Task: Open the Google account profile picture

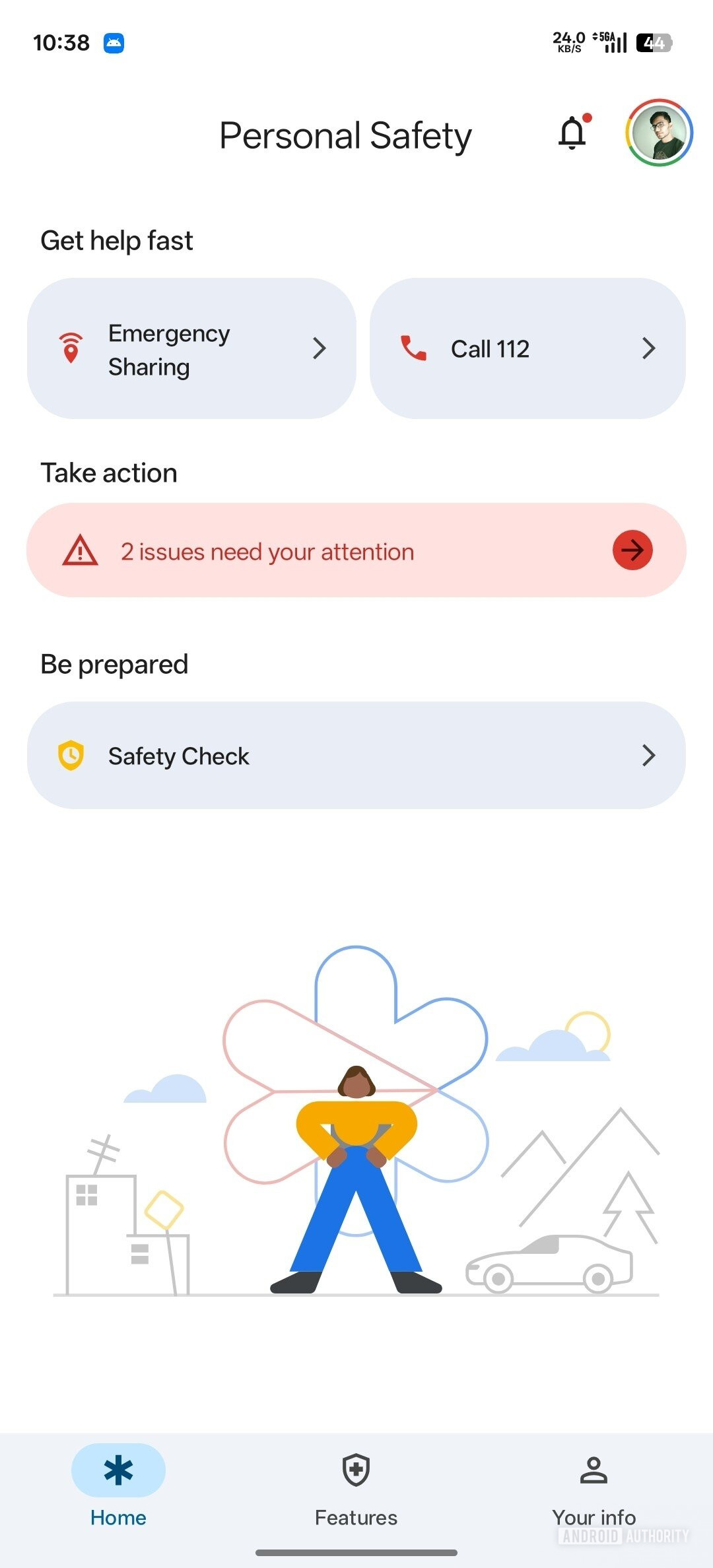Action: [x=659, y=133]
